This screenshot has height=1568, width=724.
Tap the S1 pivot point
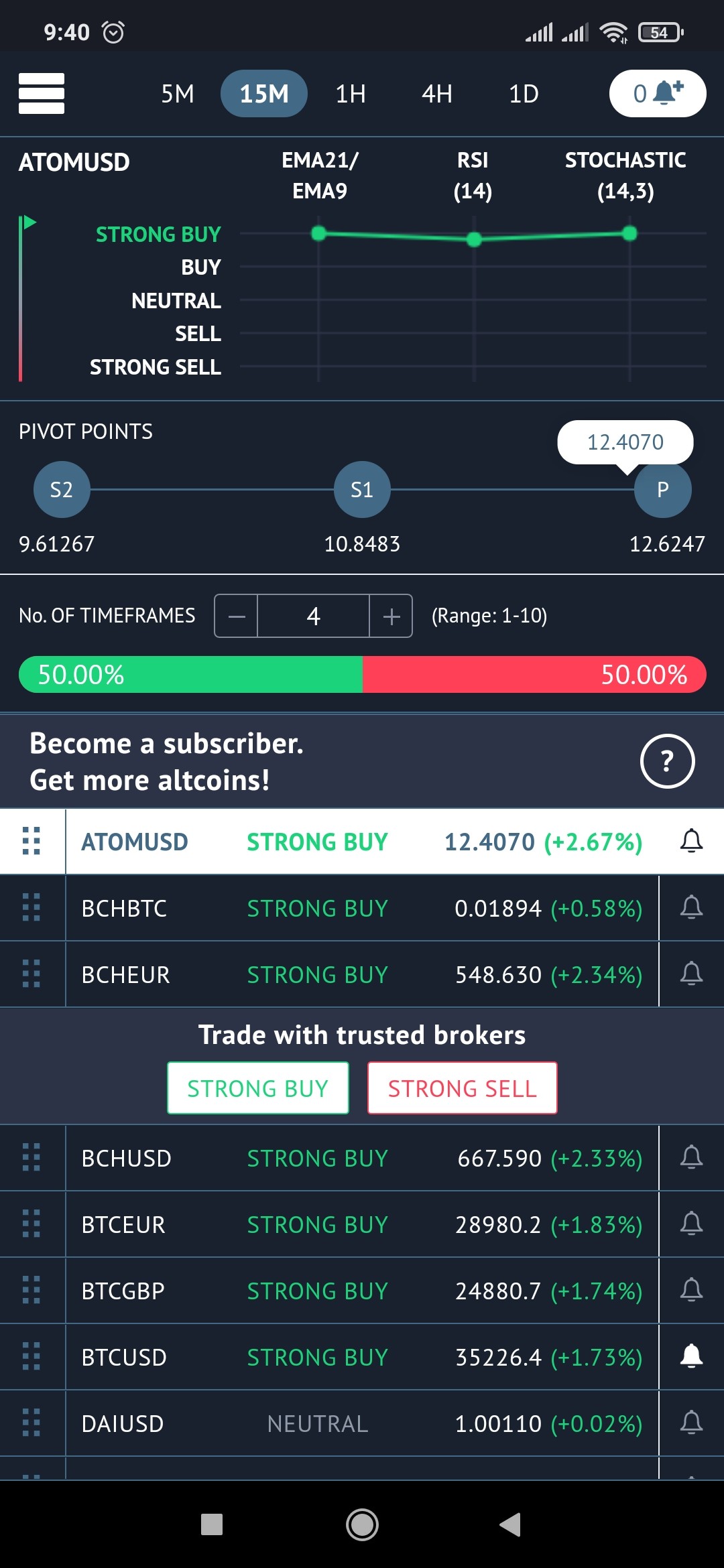point(362,489)
